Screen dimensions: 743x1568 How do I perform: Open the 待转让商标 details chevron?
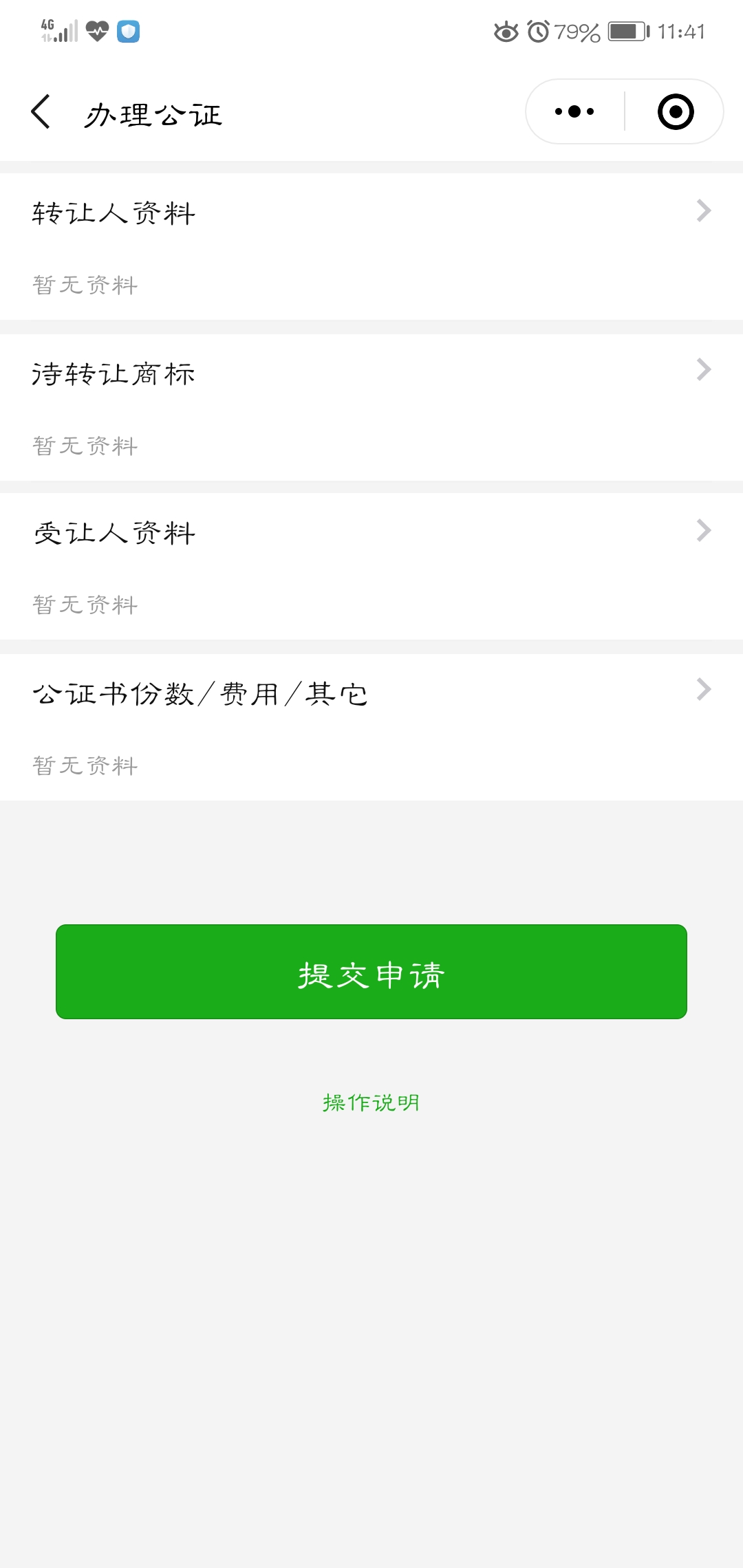(x=703, y=370)
